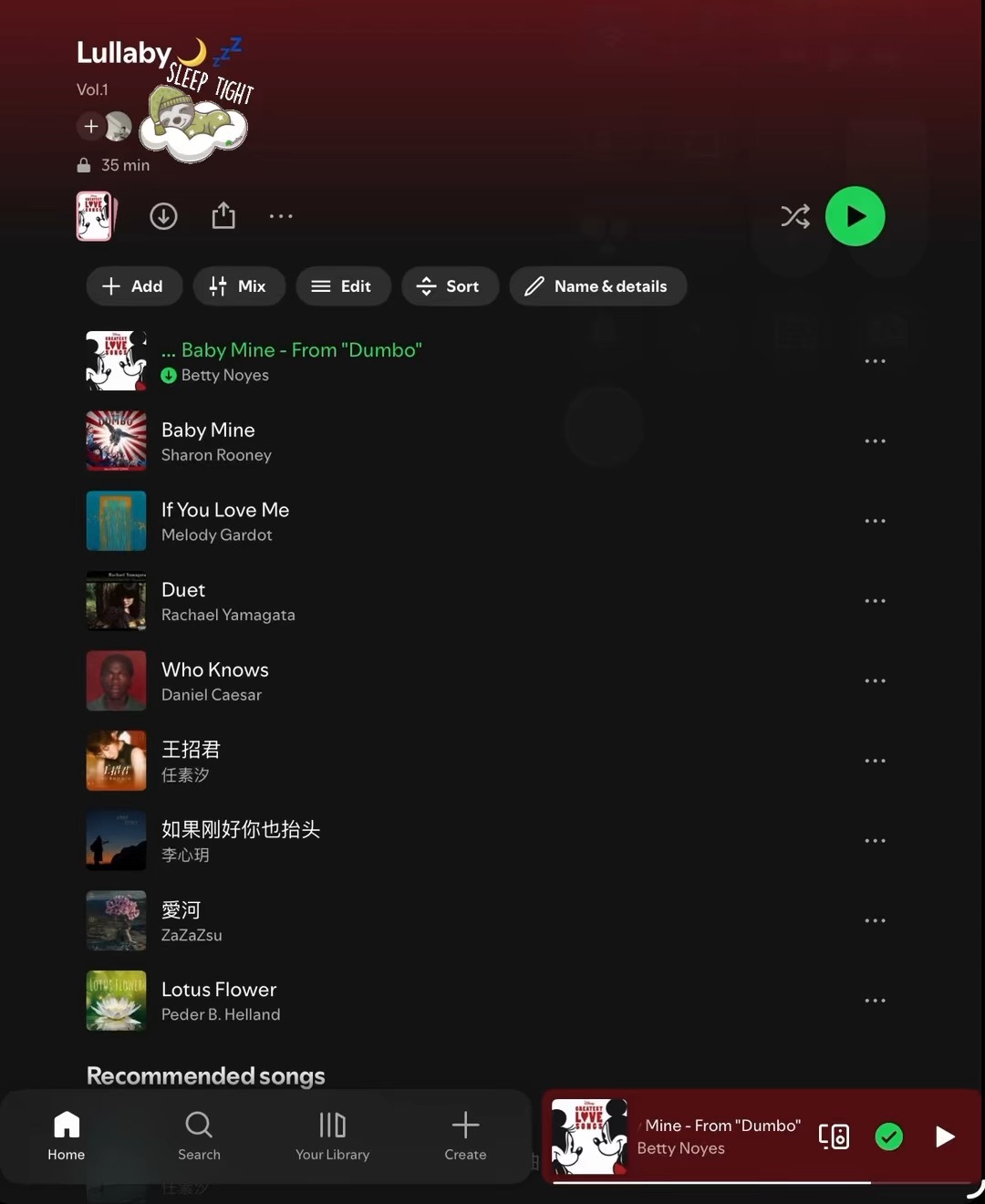Image resolution: width=985 pixels, height=1204 pixels.
Task: Download the Lullaby playlist
Action: 163,216
